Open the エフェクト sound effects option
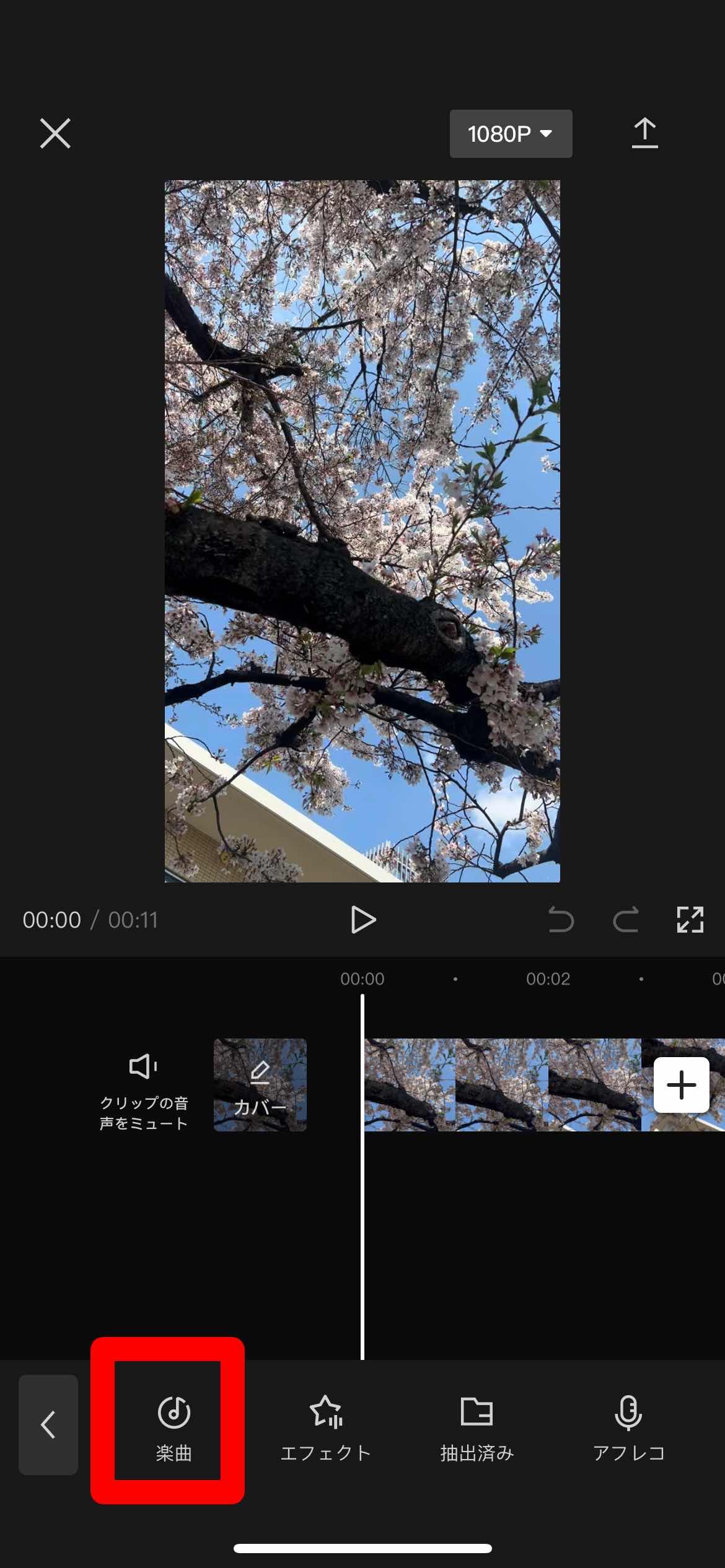Screen dimensions: 725x1568 325,1424
